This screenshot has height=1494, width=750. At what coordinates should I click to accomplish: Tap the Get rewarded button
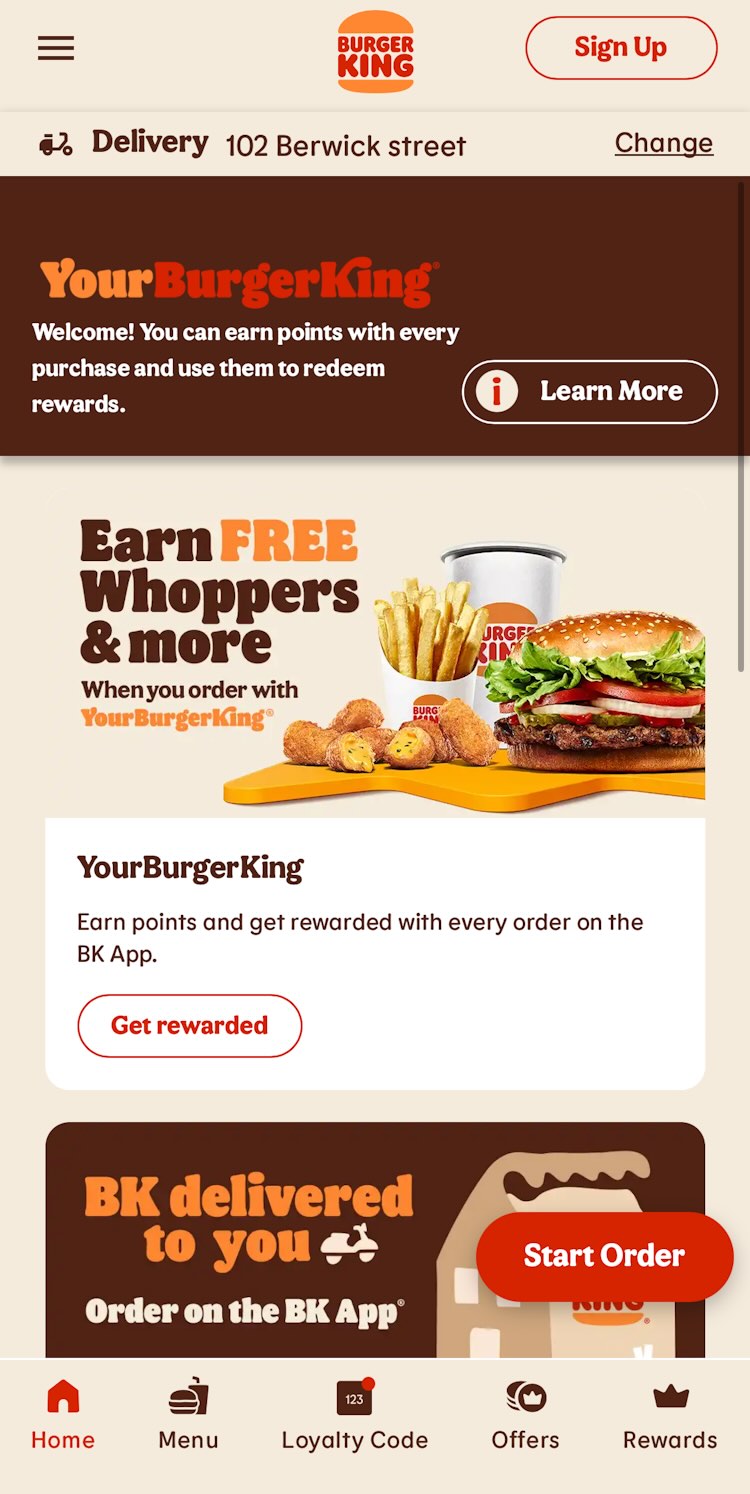(x=189, y=1025)
